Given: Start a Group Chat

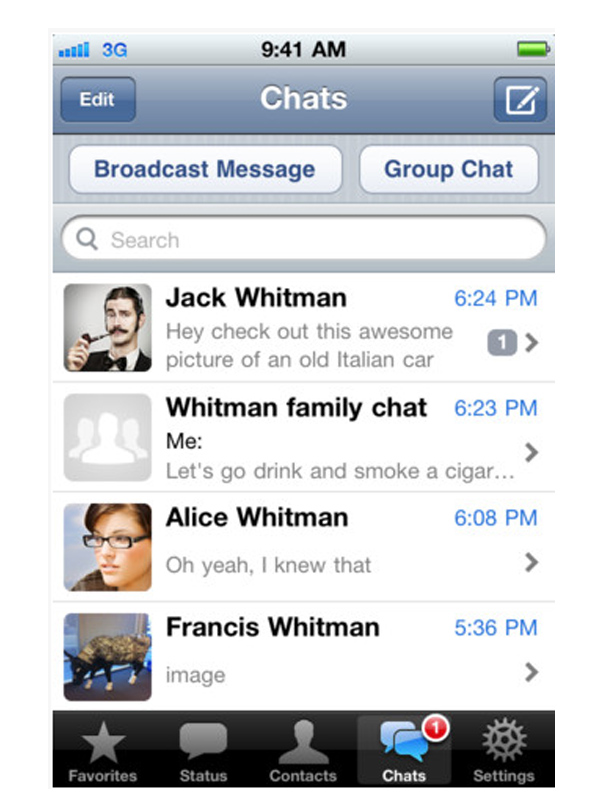Looking at the screenshot, I should point(448,169).
